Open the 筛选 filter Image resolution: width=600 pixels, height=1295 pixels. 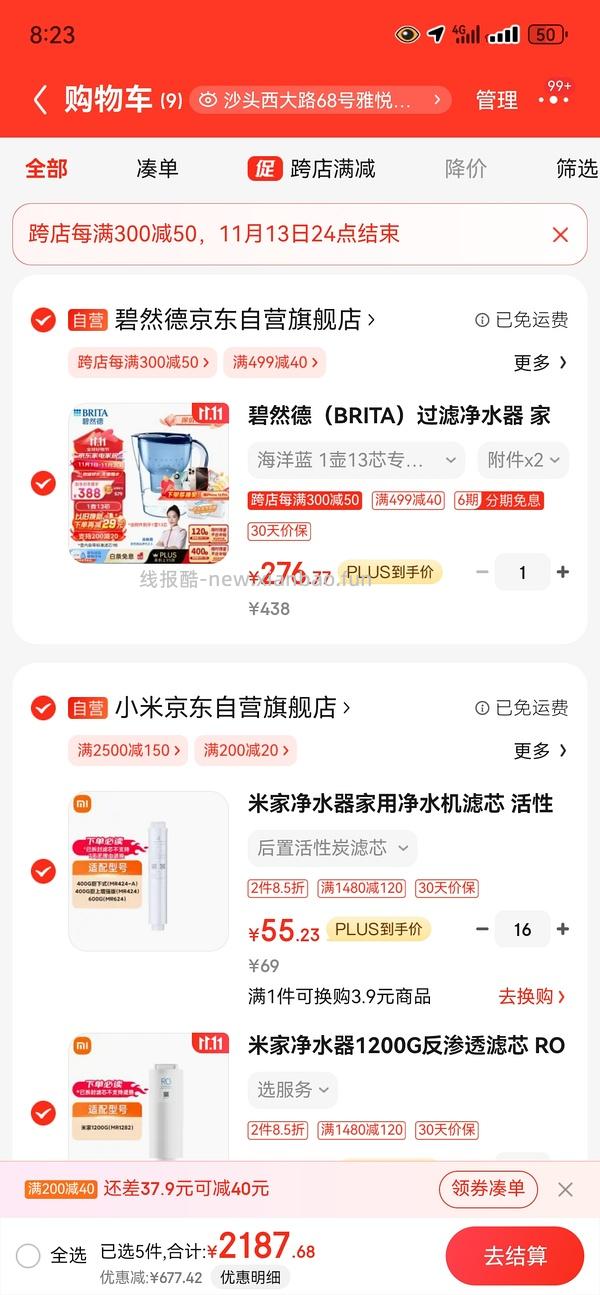(x=576, y=169)
